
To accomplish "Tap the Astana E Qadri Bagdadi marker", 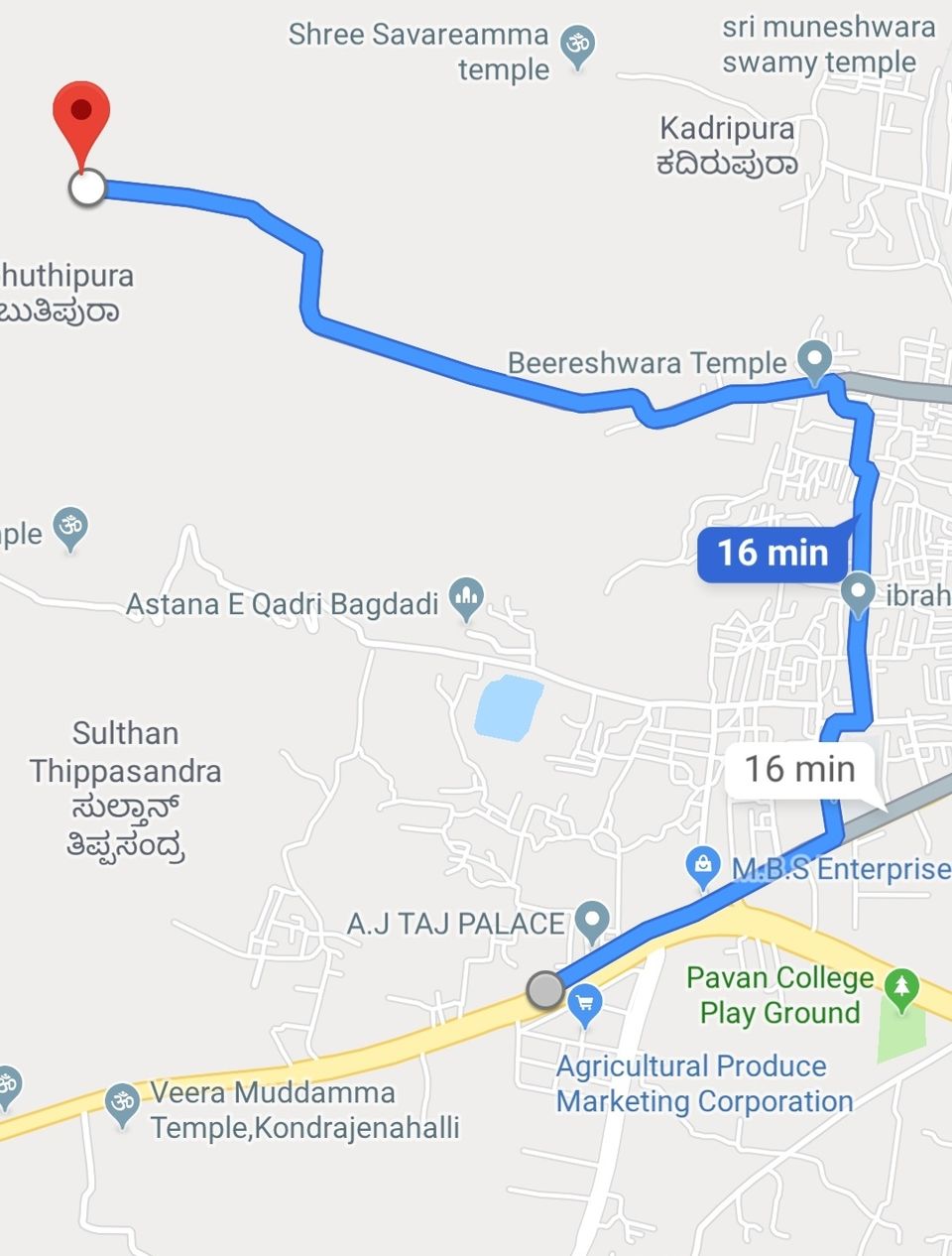I will click(466, 598).
